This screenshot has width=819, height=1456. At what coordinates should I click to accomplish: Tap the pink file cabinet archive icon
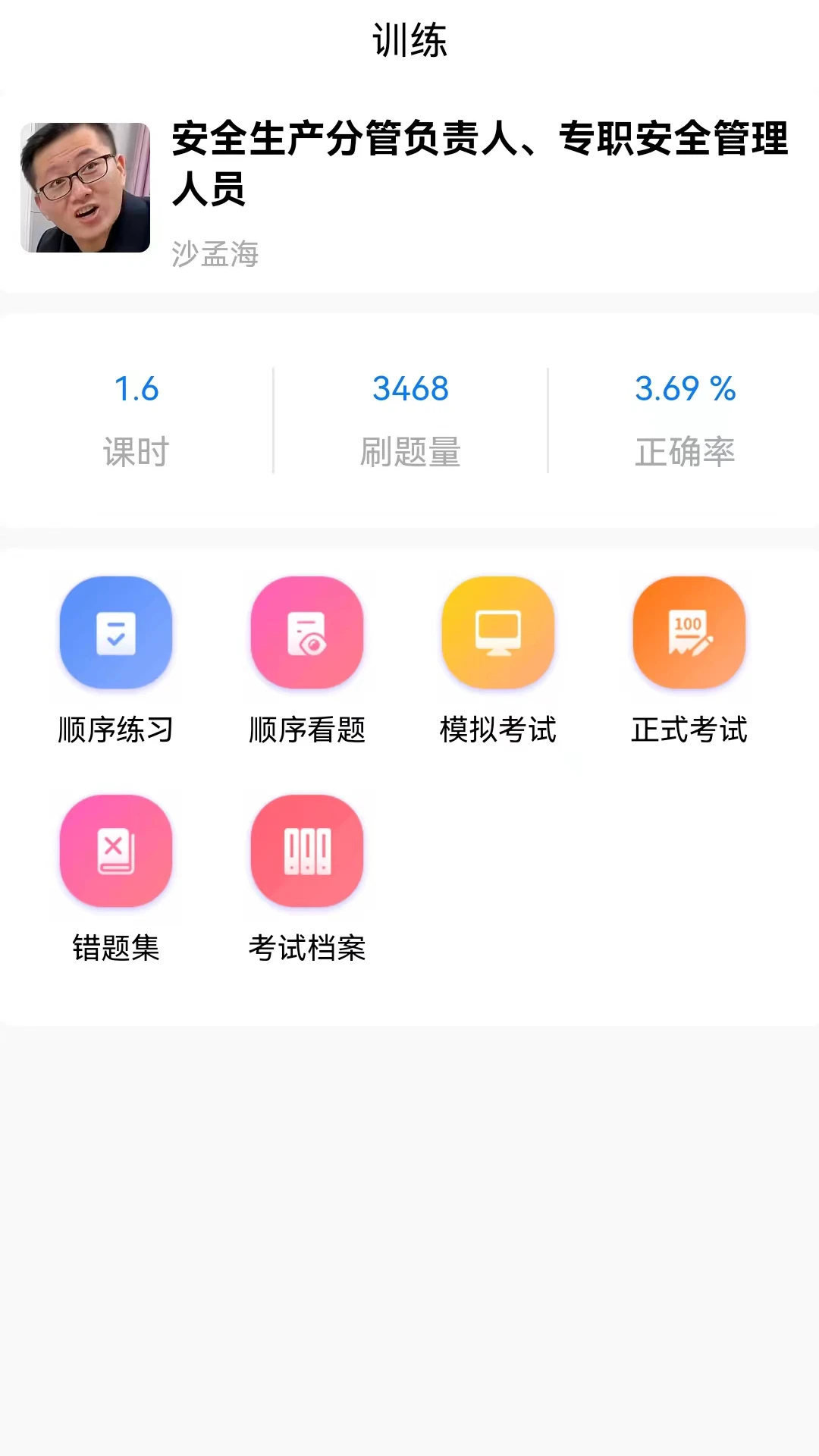point(306,851)
